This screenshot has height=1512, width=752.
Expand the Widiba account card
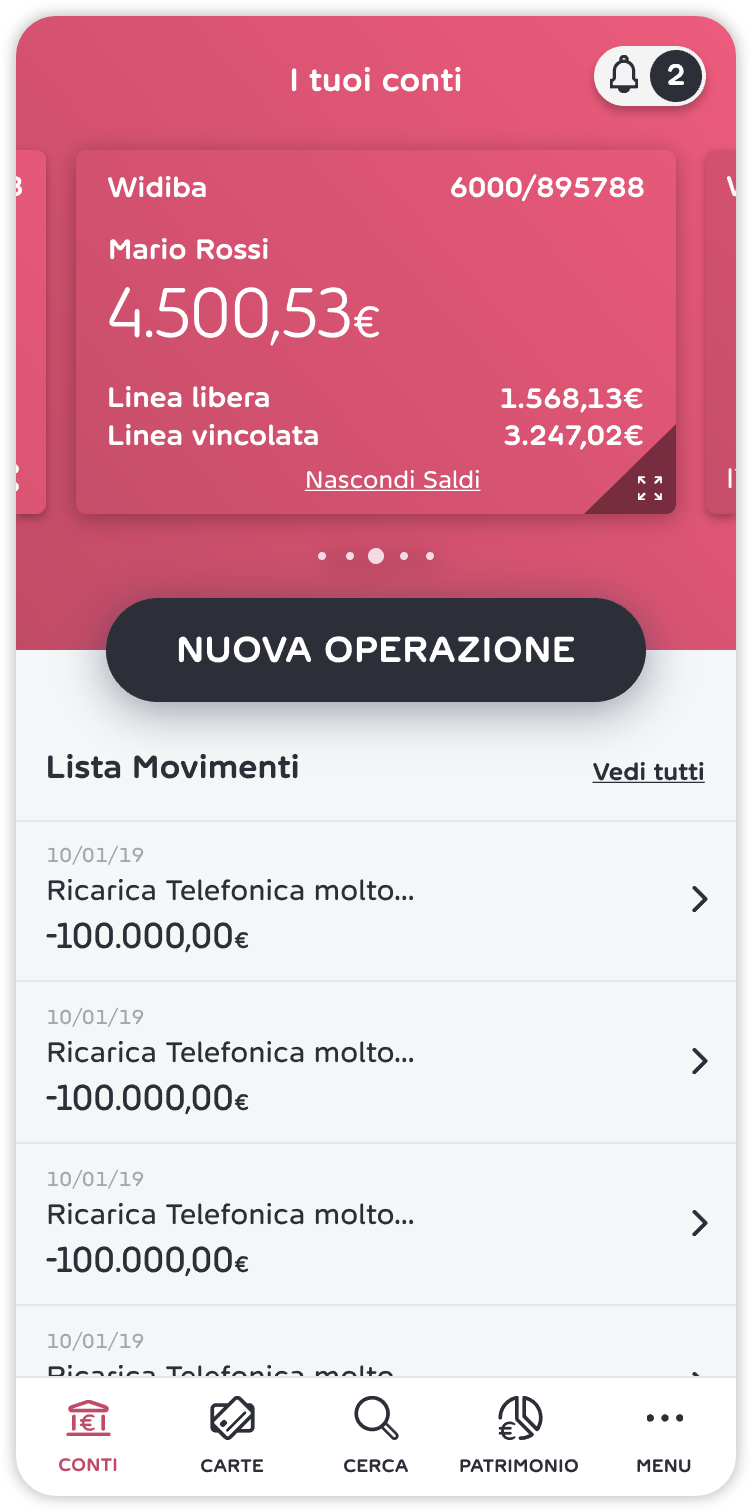tap(649, 488)
